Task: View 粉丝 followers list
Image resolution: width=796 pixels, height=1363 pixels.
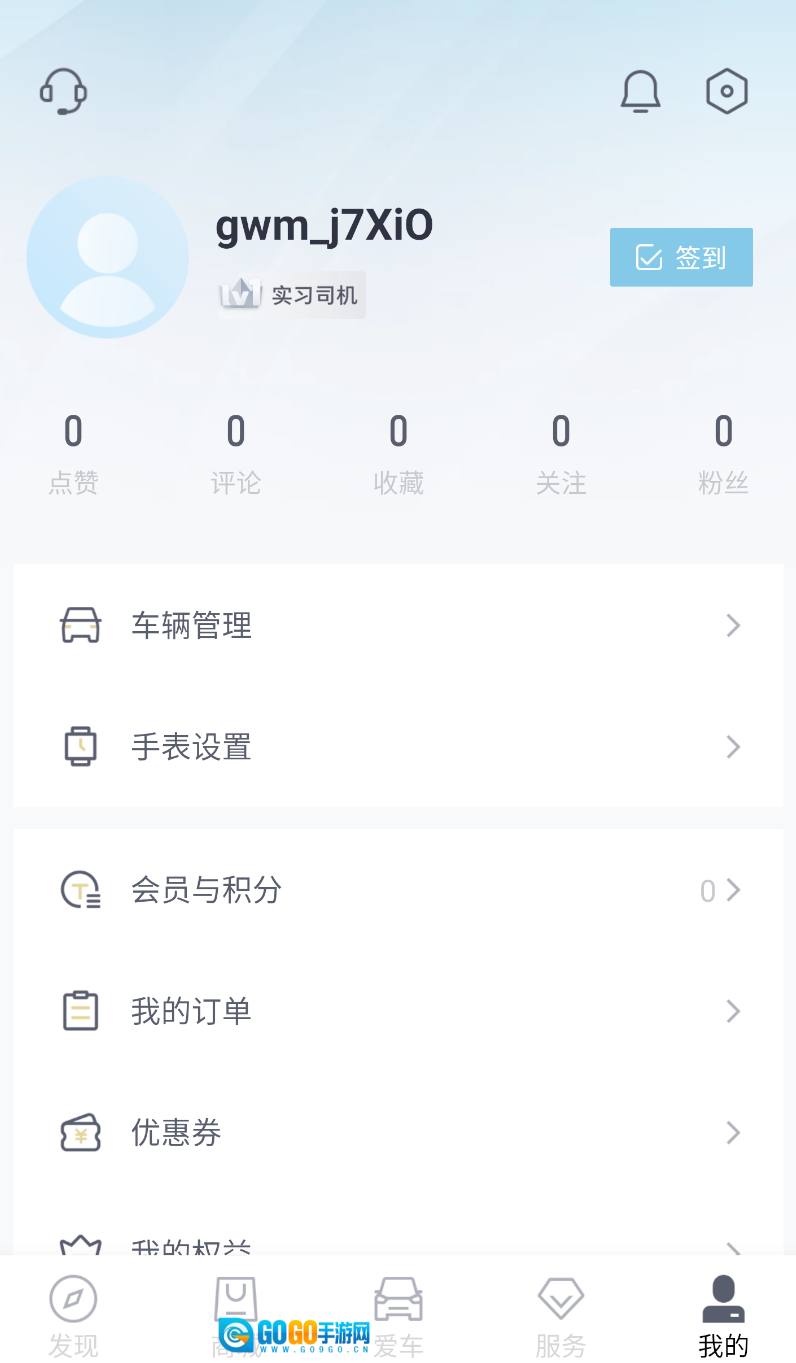Action: pos(723,455)
